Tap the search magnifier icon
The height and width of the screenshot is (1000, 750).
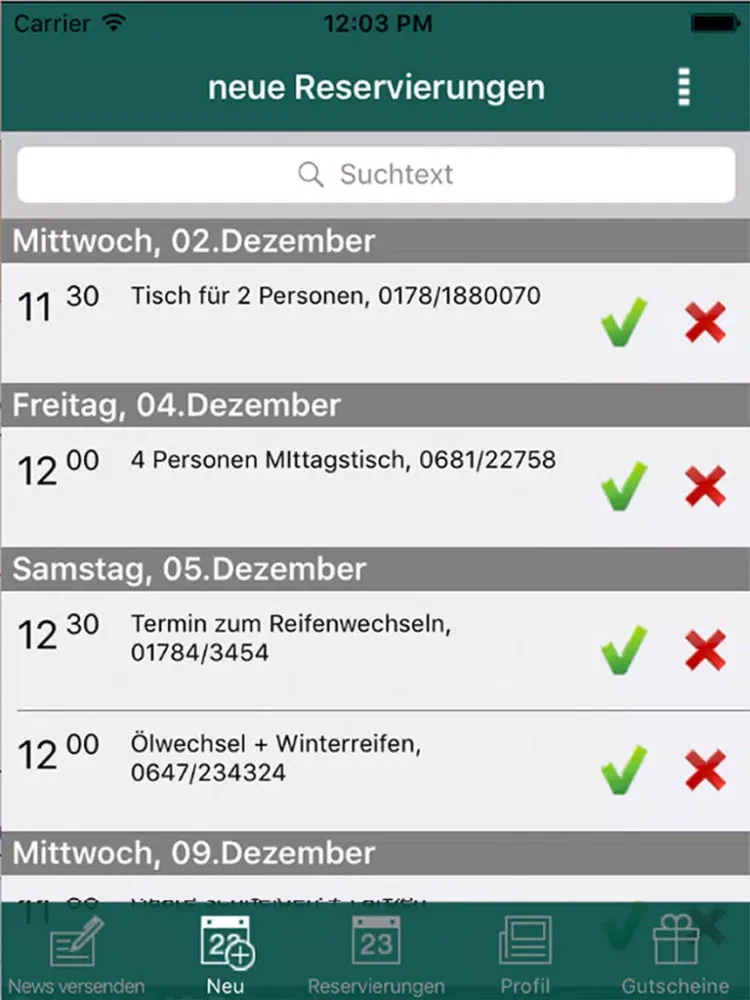click(x=311, y=174)
